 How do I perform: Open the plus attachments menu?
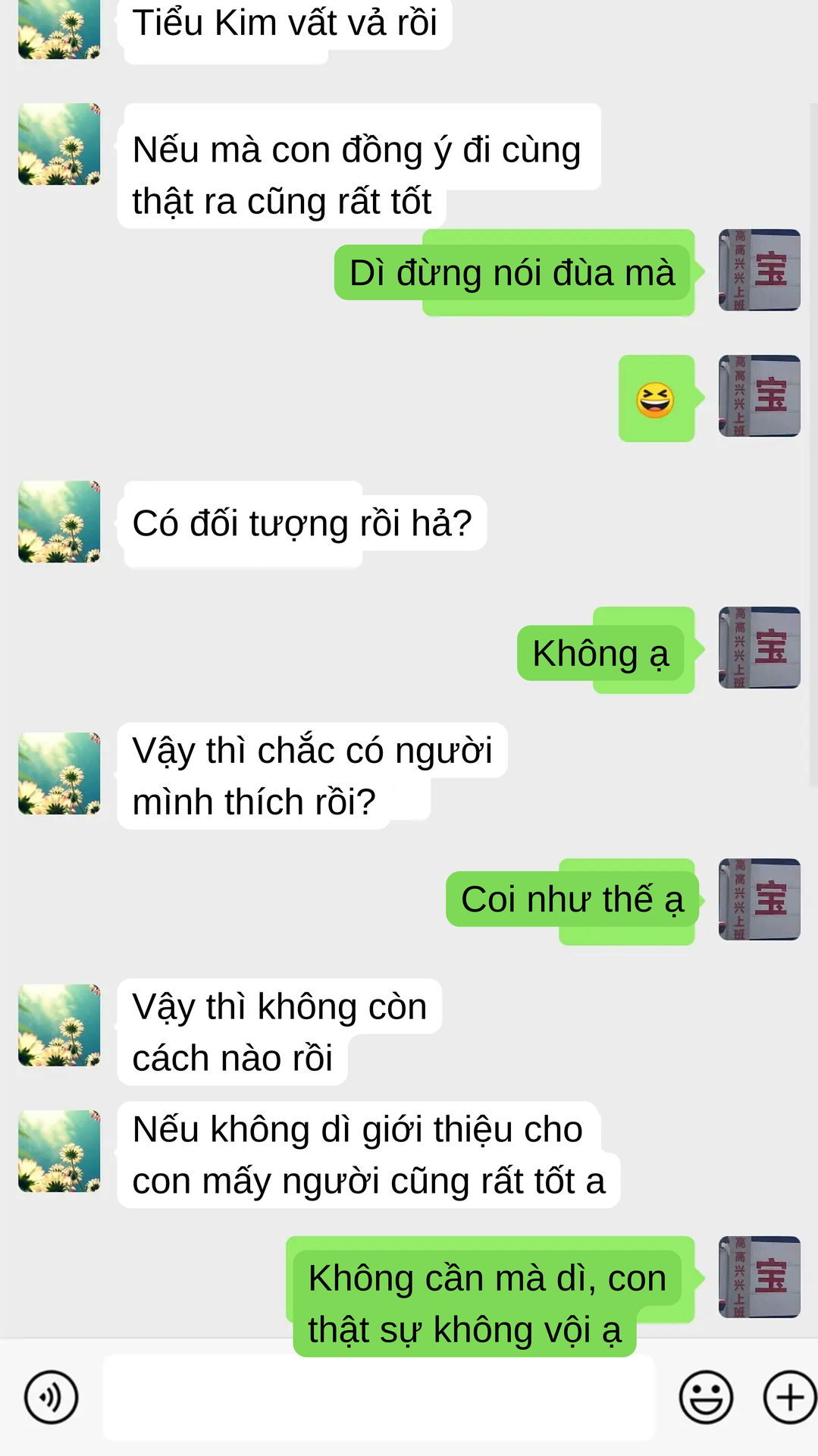(x=789, y=1397)
